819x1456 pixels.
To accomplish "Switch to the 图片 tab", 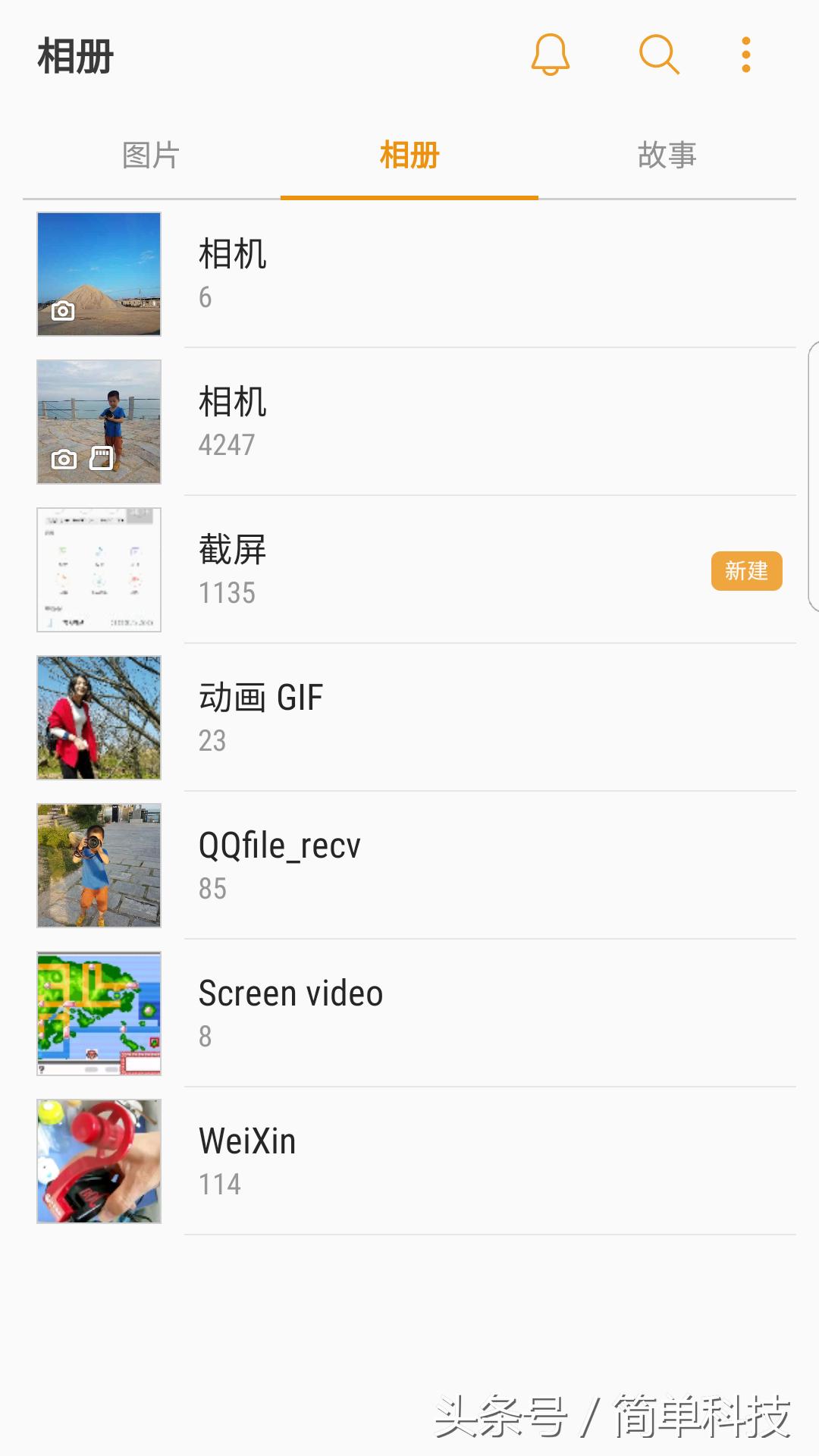I will coord(151,155).
